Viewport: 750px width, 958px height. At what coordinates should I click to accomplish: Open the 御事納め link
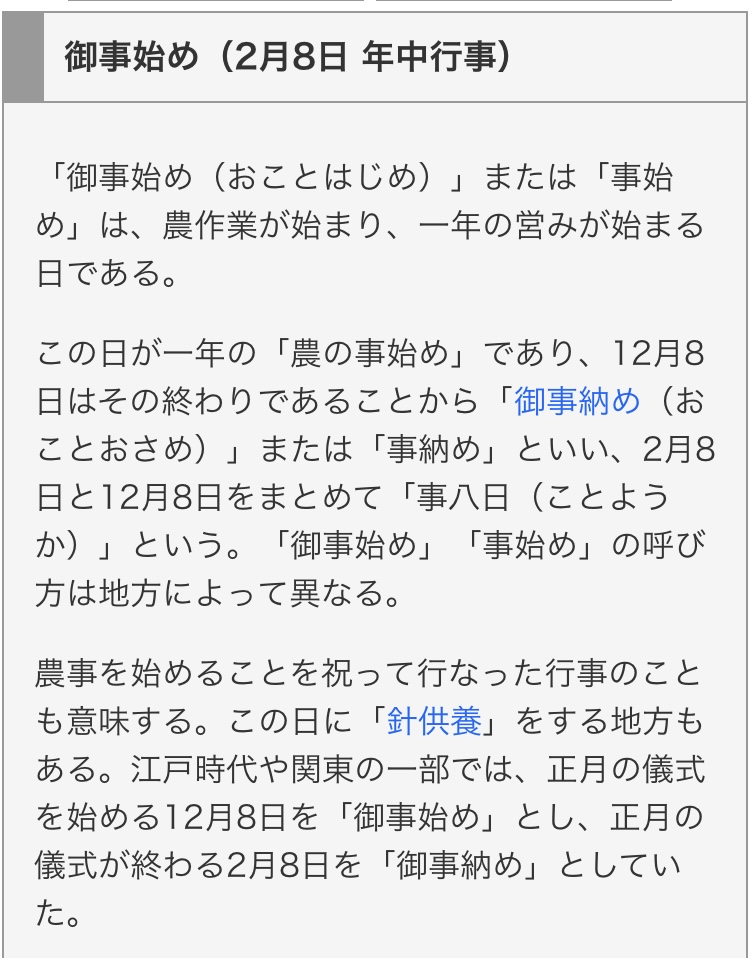(577, 401)
